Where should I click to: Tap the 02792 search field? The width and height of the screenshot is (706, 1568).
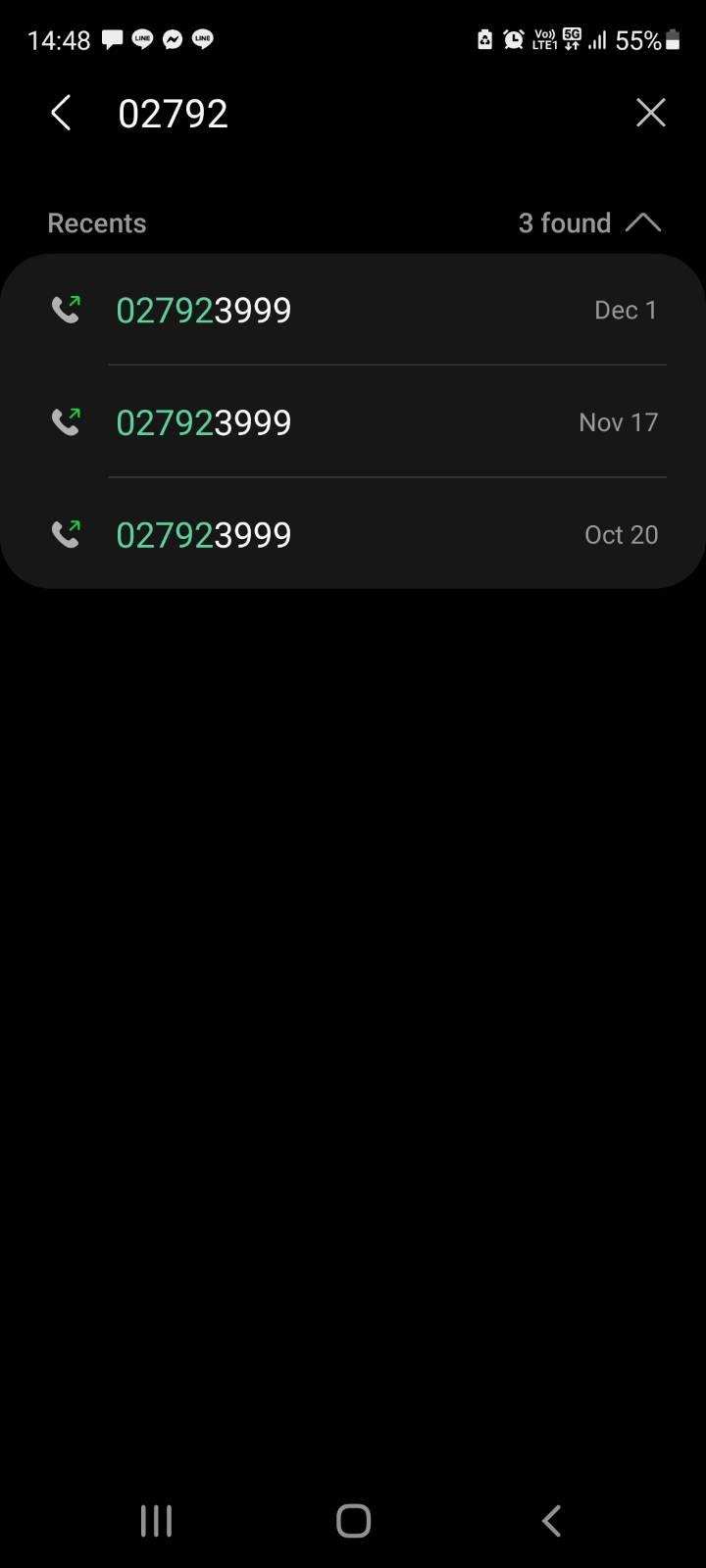click(363, 113)
